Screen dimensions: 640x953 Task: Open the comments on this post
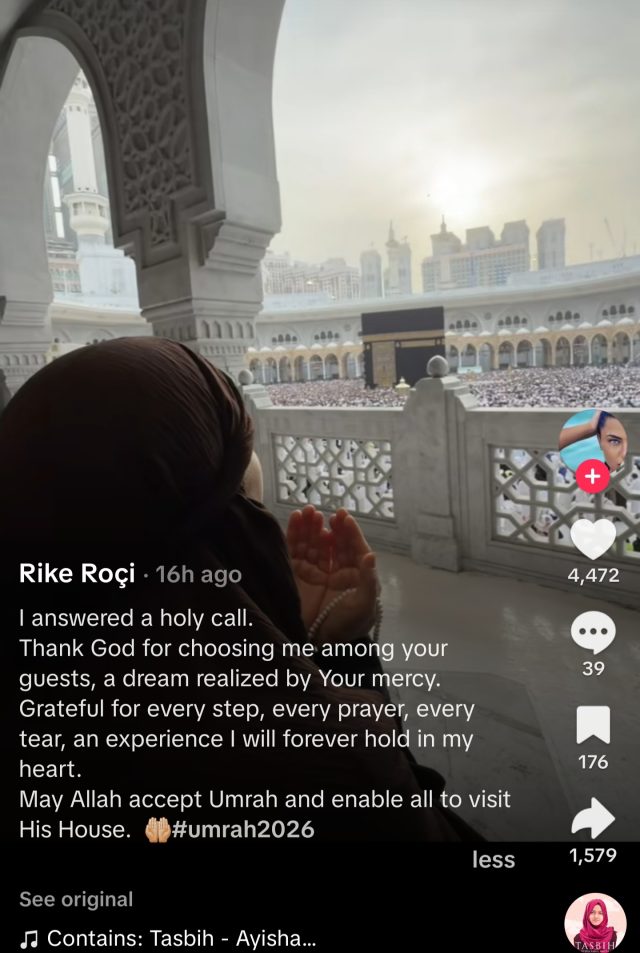pos(593,632)
